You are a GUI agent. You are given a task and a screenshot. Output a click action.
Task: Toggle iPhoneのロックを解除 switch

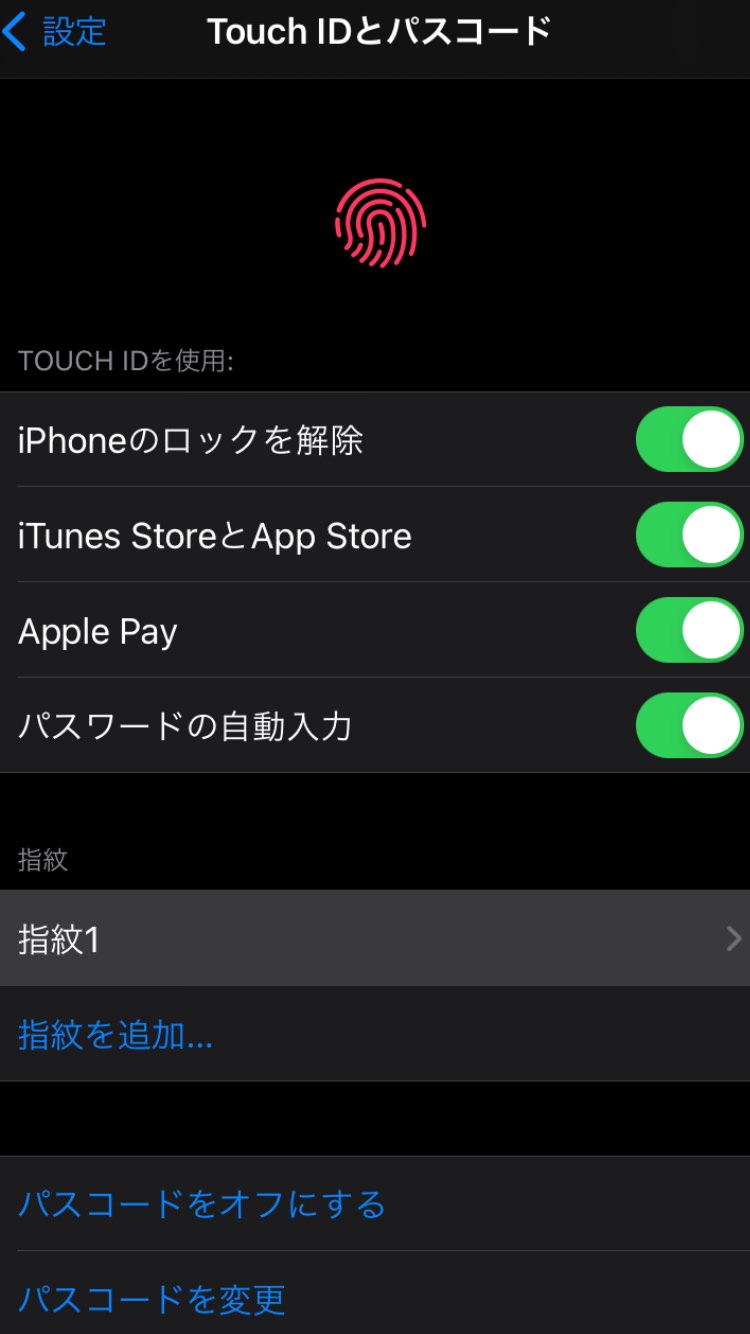pyautogui.click(x=689, y=439)
